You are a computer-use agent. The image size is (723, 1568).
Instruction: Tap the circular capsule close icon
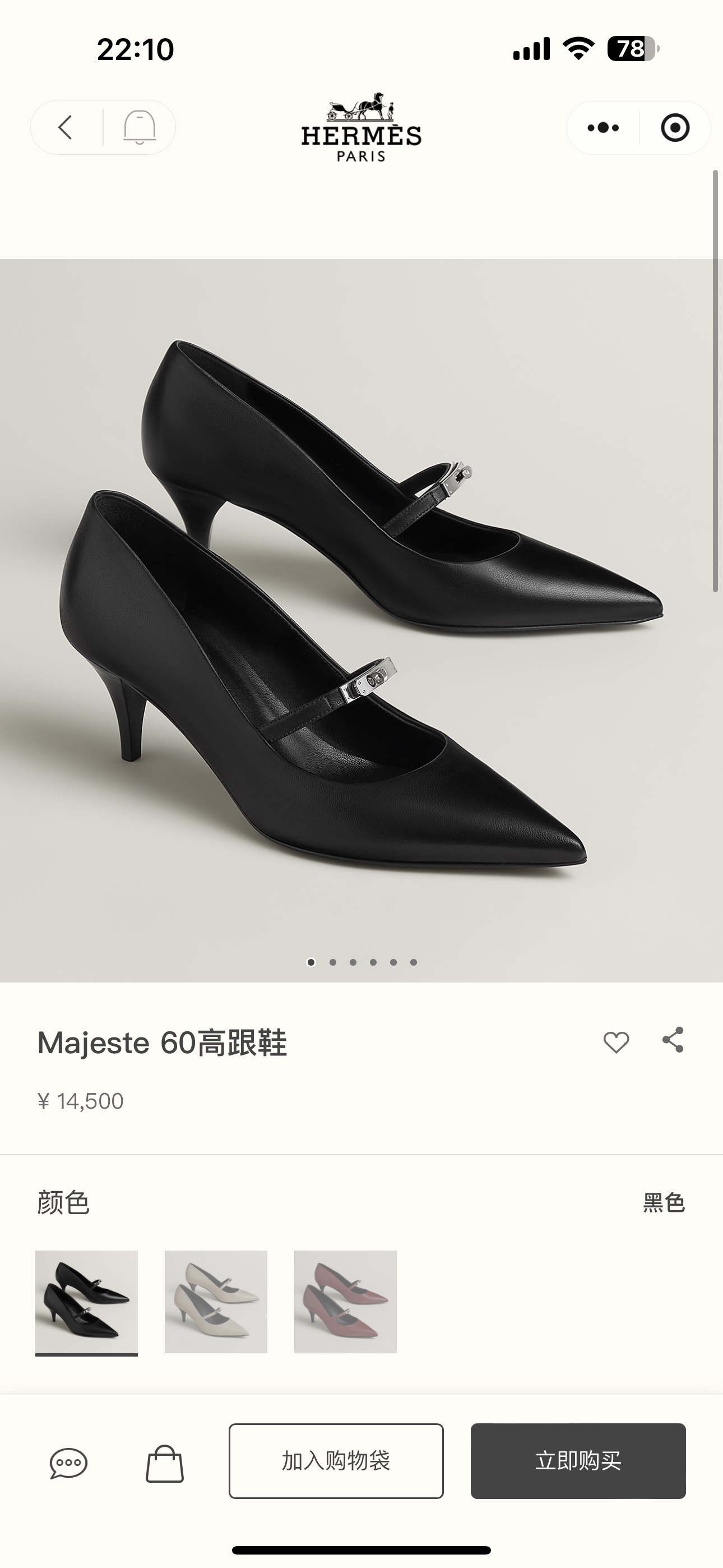(673, 128)
